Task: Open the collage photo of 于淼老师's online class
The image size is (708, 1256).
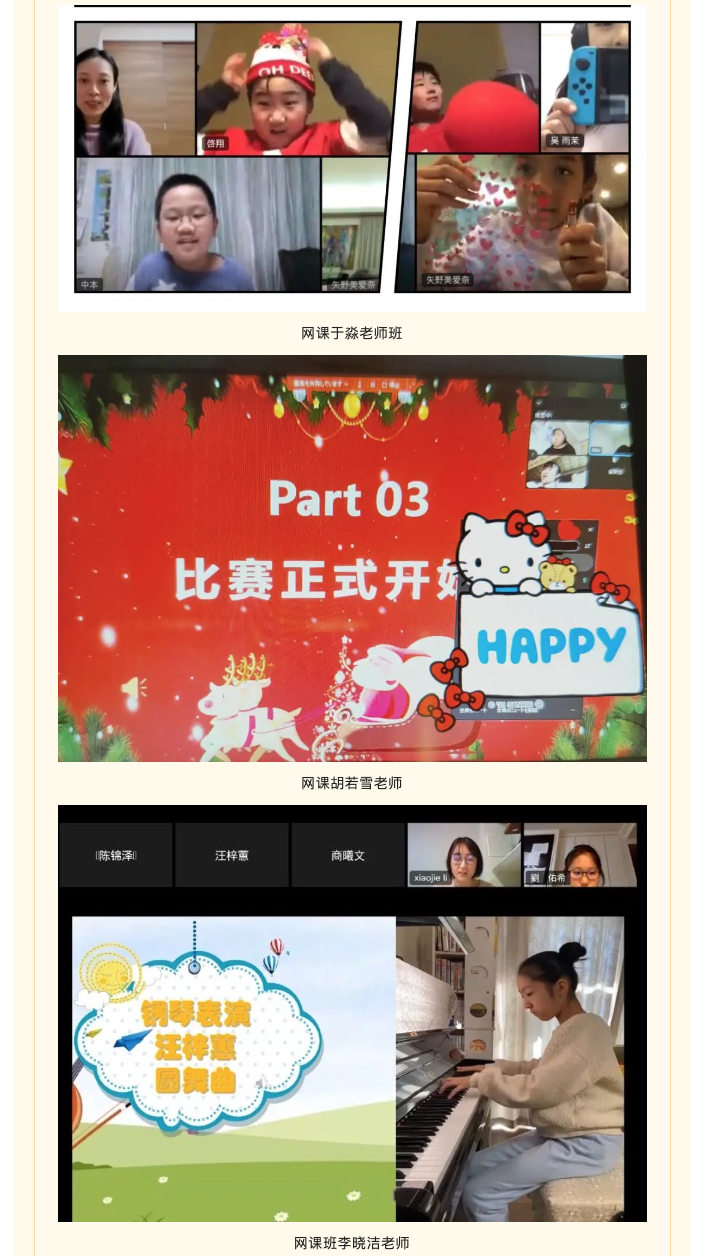Action: click(x=352, y=157)
